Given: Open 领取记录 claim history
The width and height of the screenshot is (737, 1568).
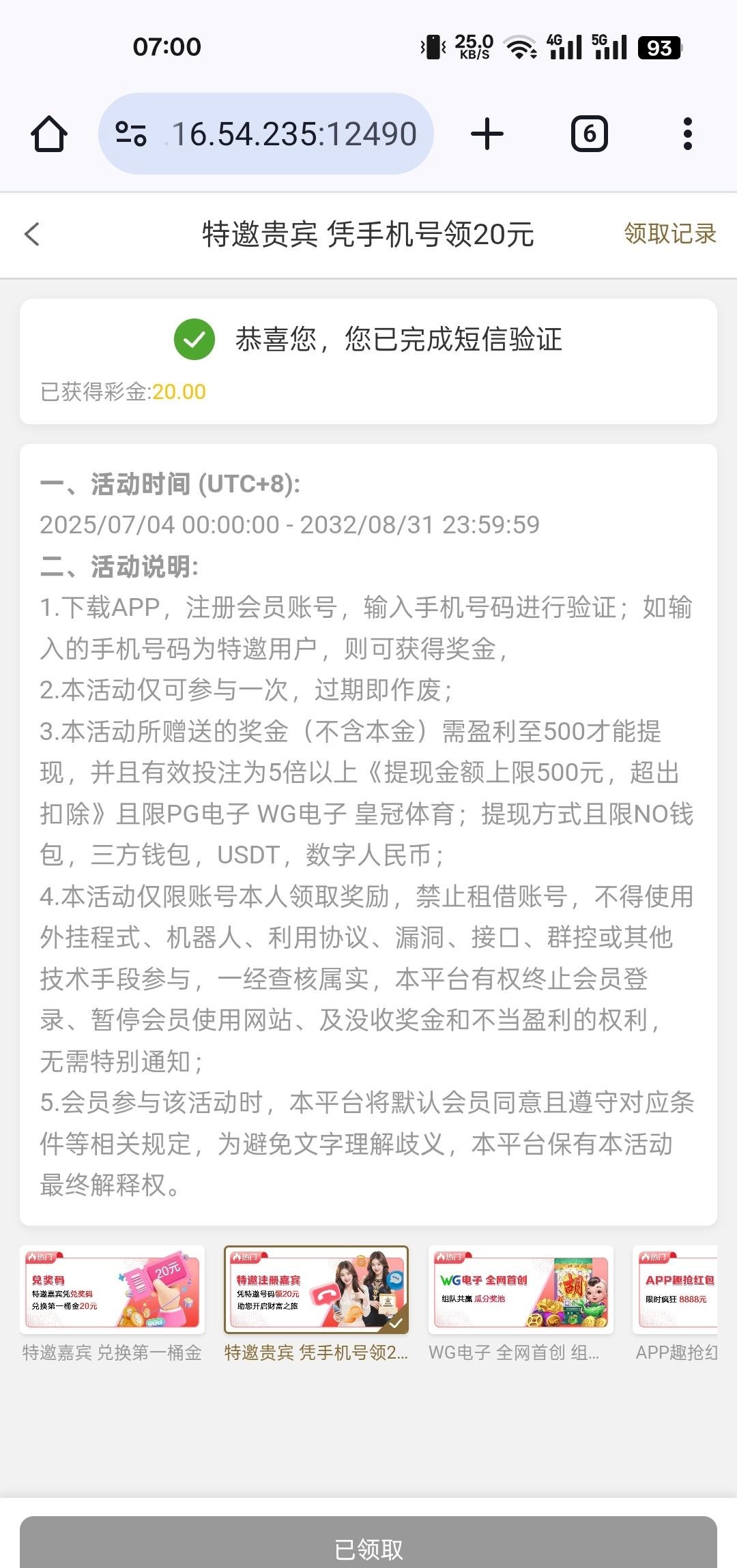Looking at the screenshot, I should pos(669,234).
